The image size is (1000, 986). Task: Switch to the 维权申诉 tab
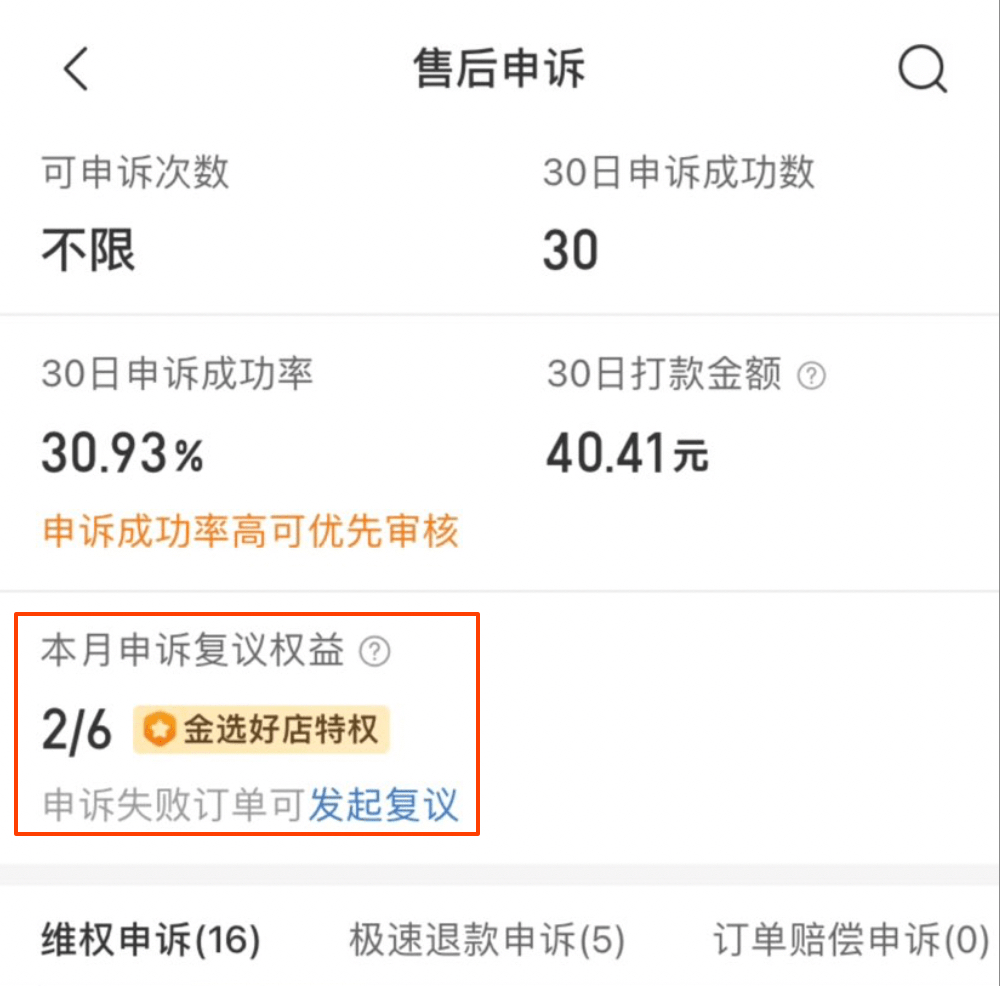click(151, 940)
